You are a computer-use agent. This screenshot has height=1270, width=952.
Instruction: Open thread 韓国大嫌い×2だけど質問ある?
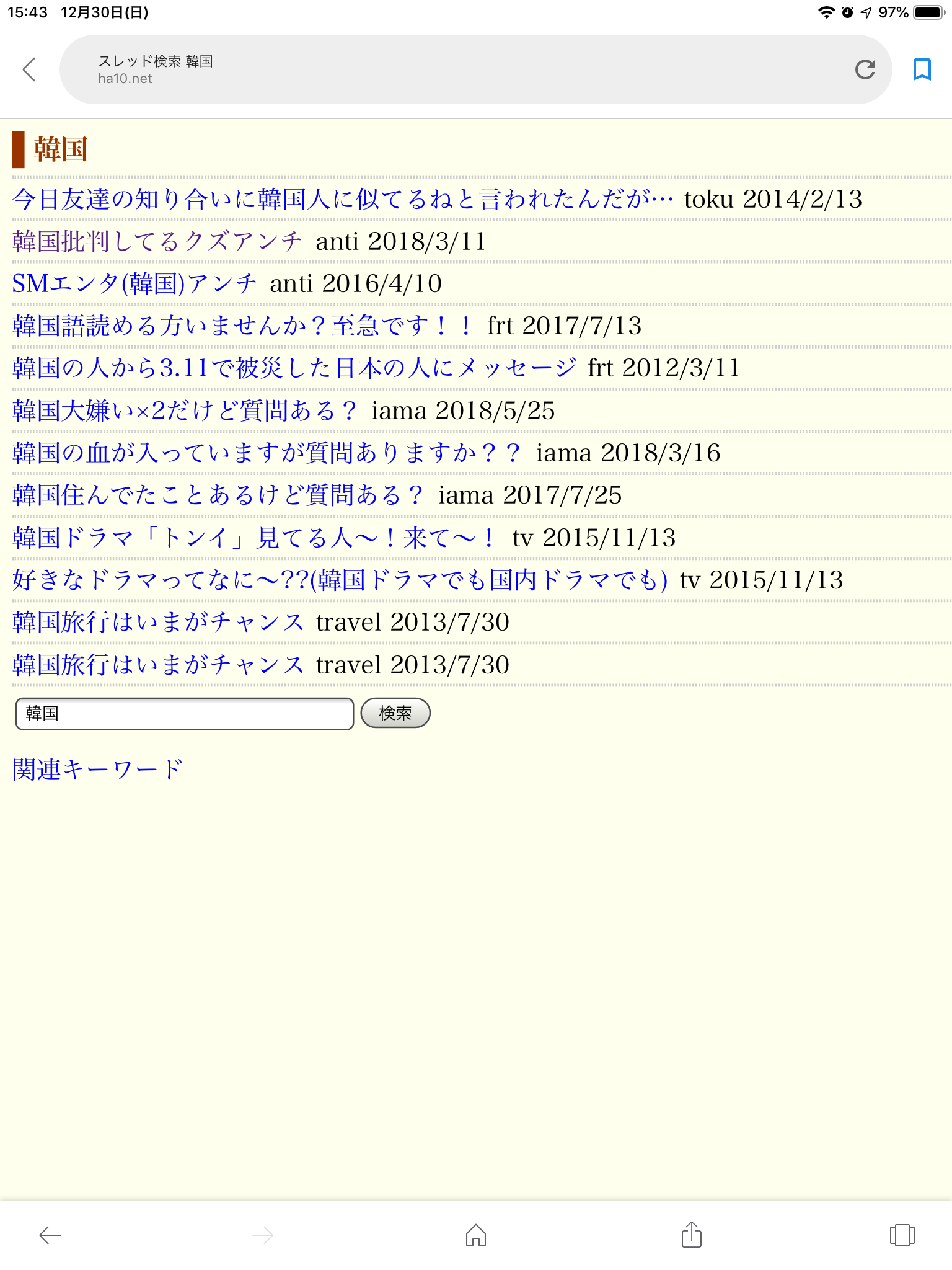pyautogui.click(x=185, y=411)
